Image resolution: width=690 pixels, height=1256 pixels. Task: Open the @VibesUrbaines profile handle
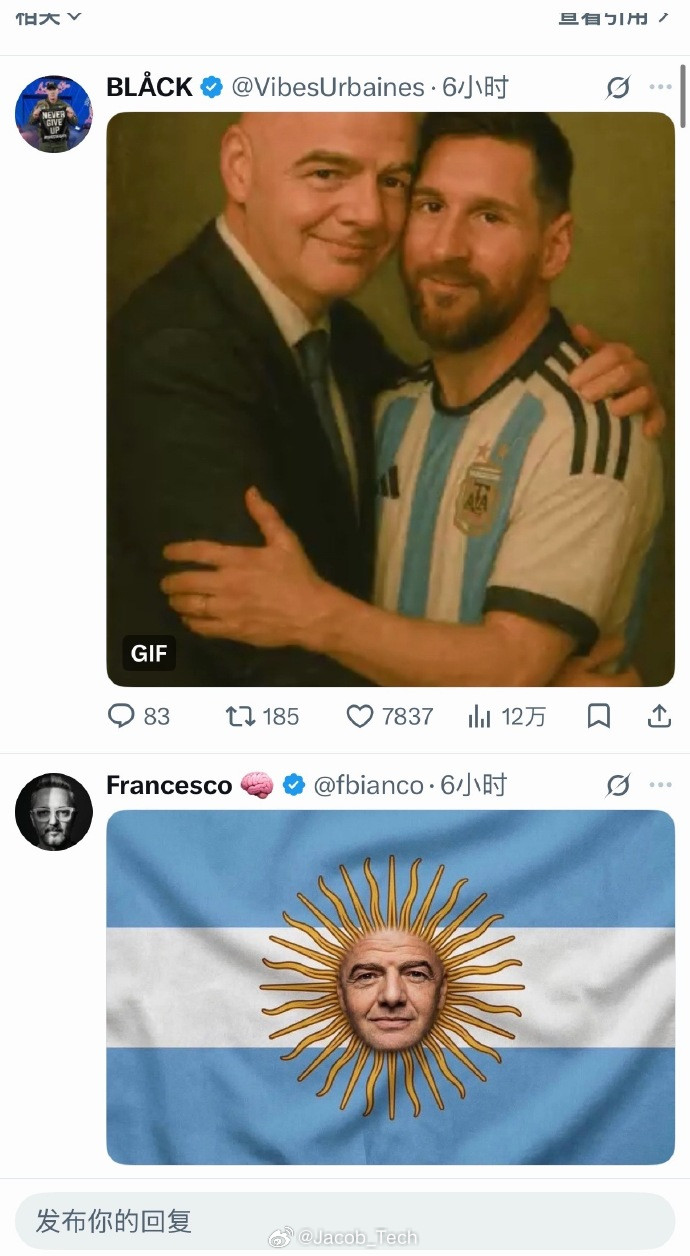(328, 88)
